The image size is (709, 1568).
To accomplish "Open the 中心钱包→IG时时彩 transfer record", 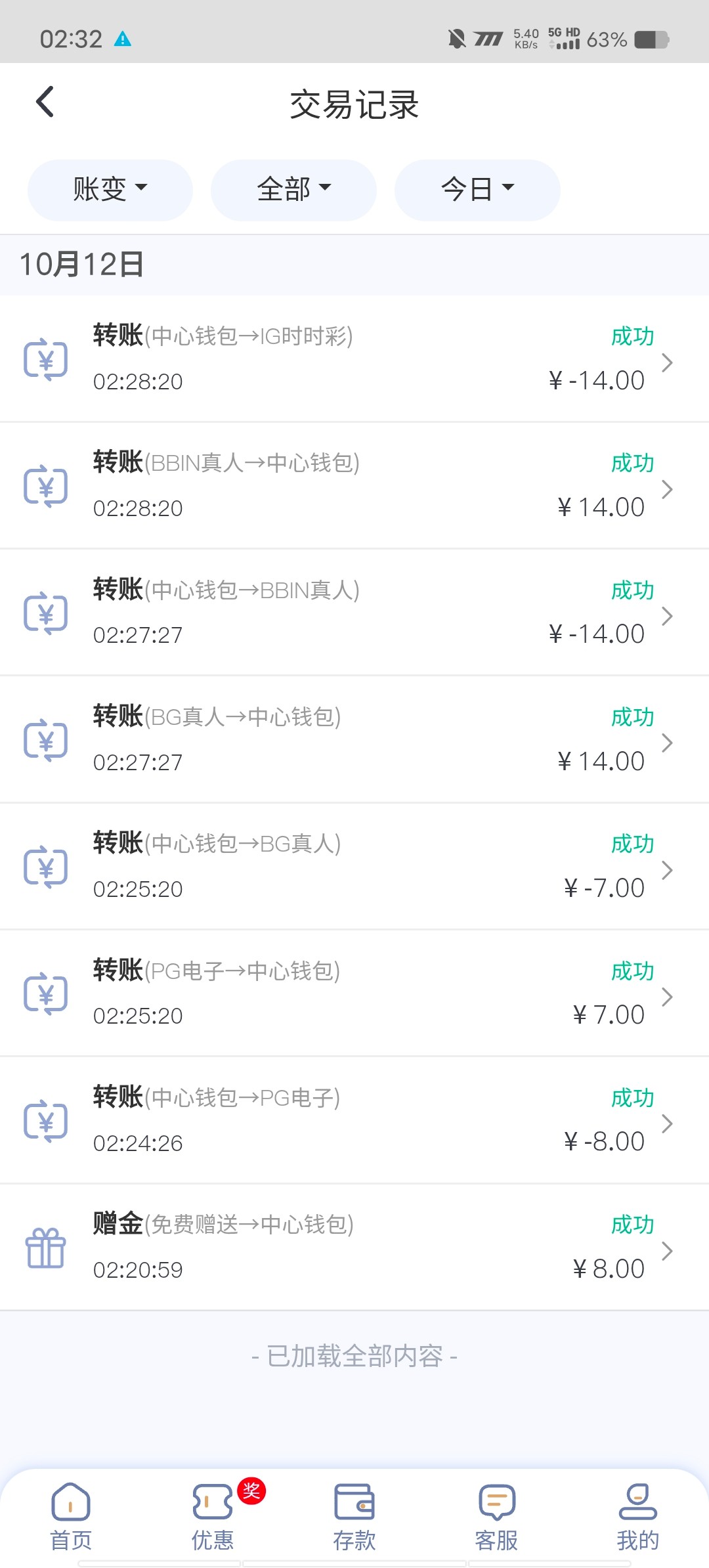I will (x=354, y=359).
